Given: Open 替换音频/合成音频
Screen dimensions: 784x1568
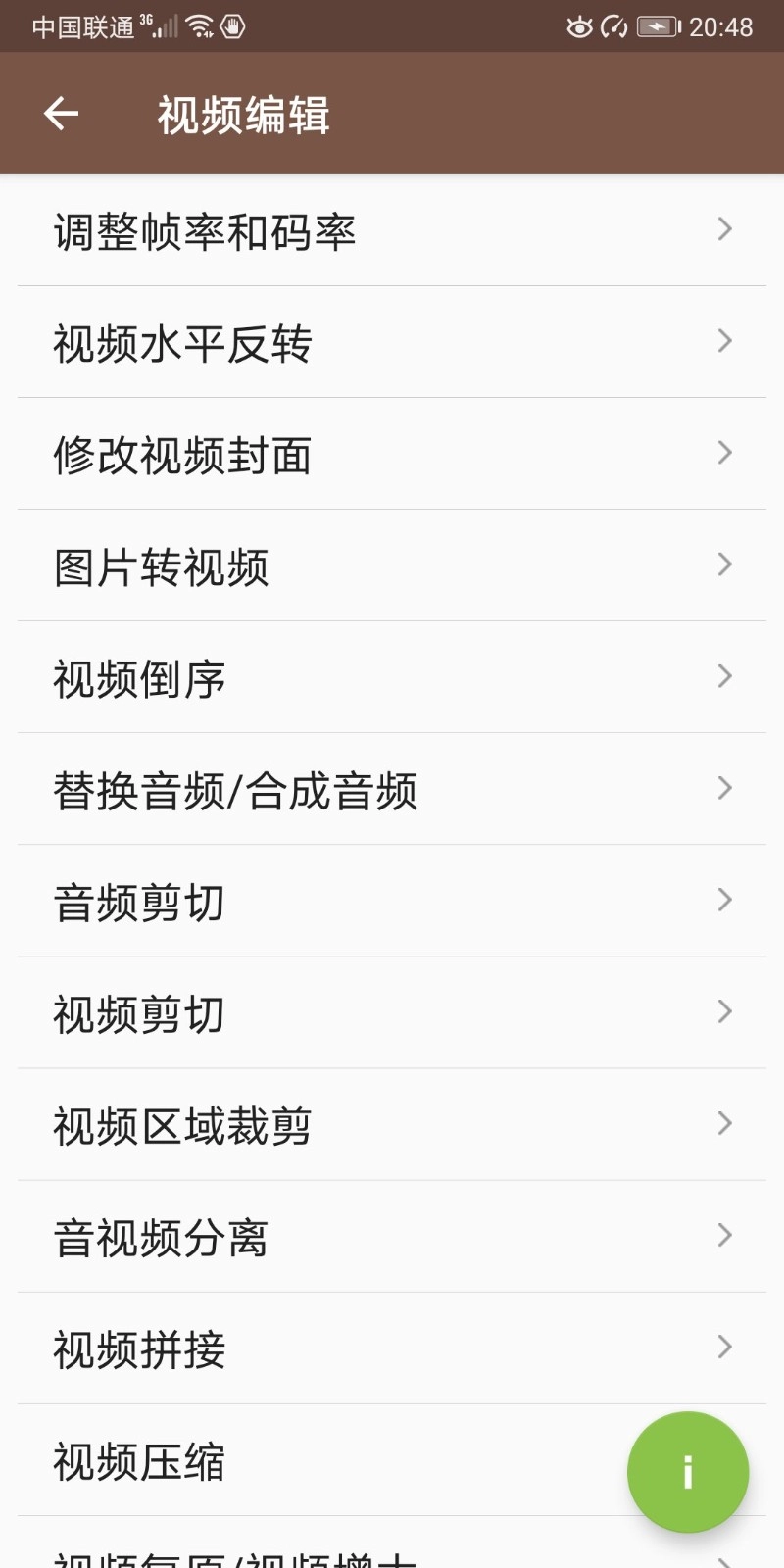Looking at the screenshot, I should pyautogui.click(x=234, y=789).
